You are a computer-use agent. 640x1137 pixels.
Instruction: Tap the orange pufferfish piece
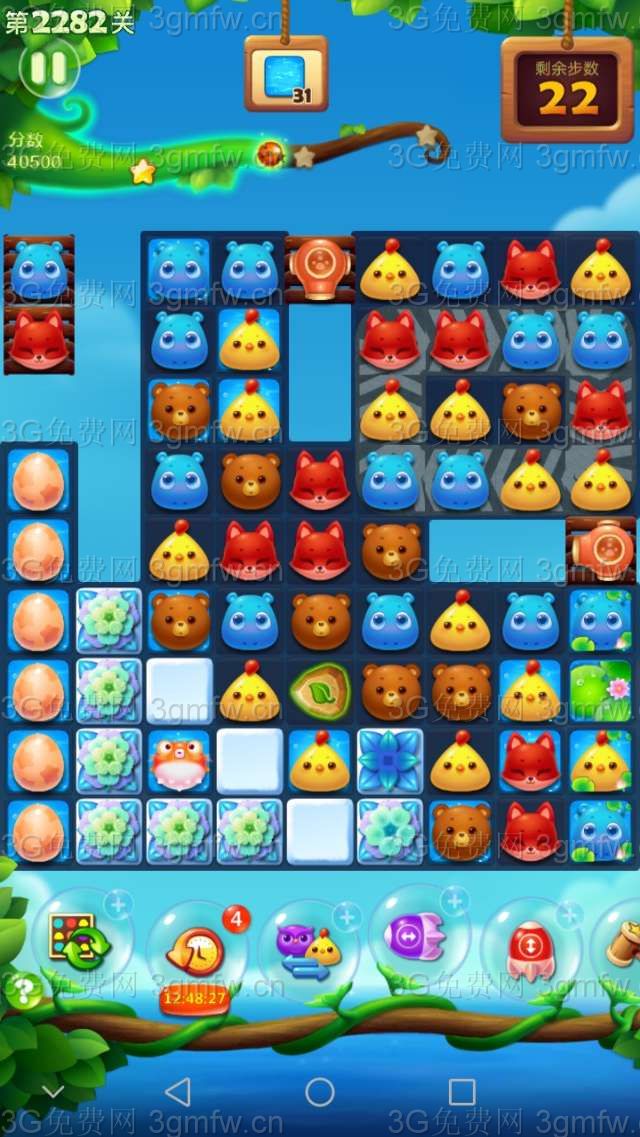click(x=179, y=762)
